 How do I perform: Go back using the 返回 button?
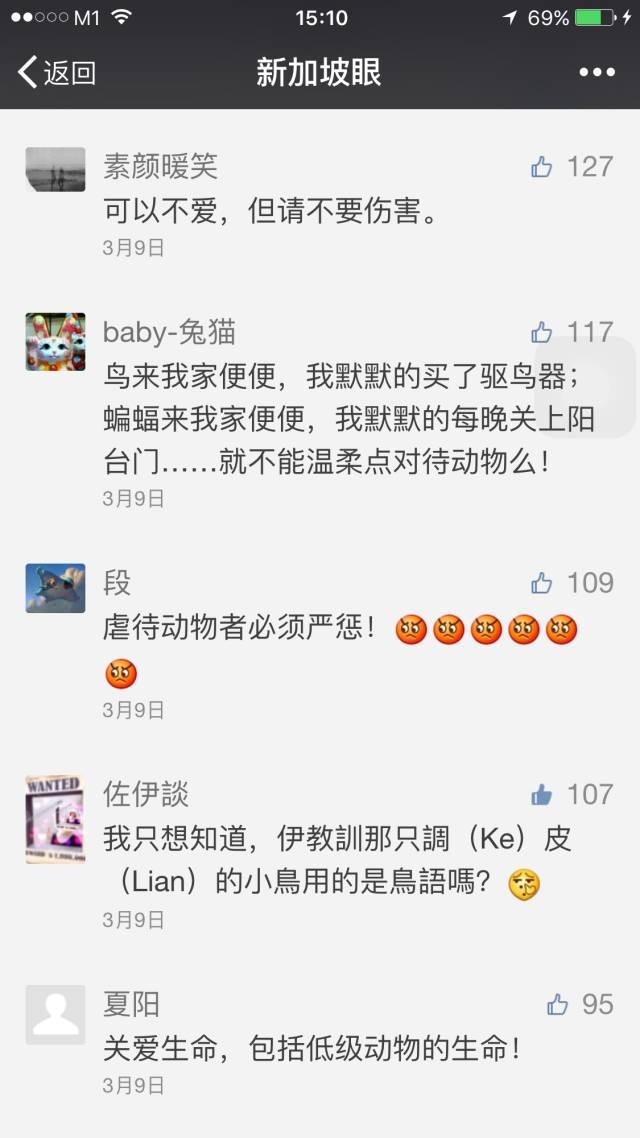56,73
